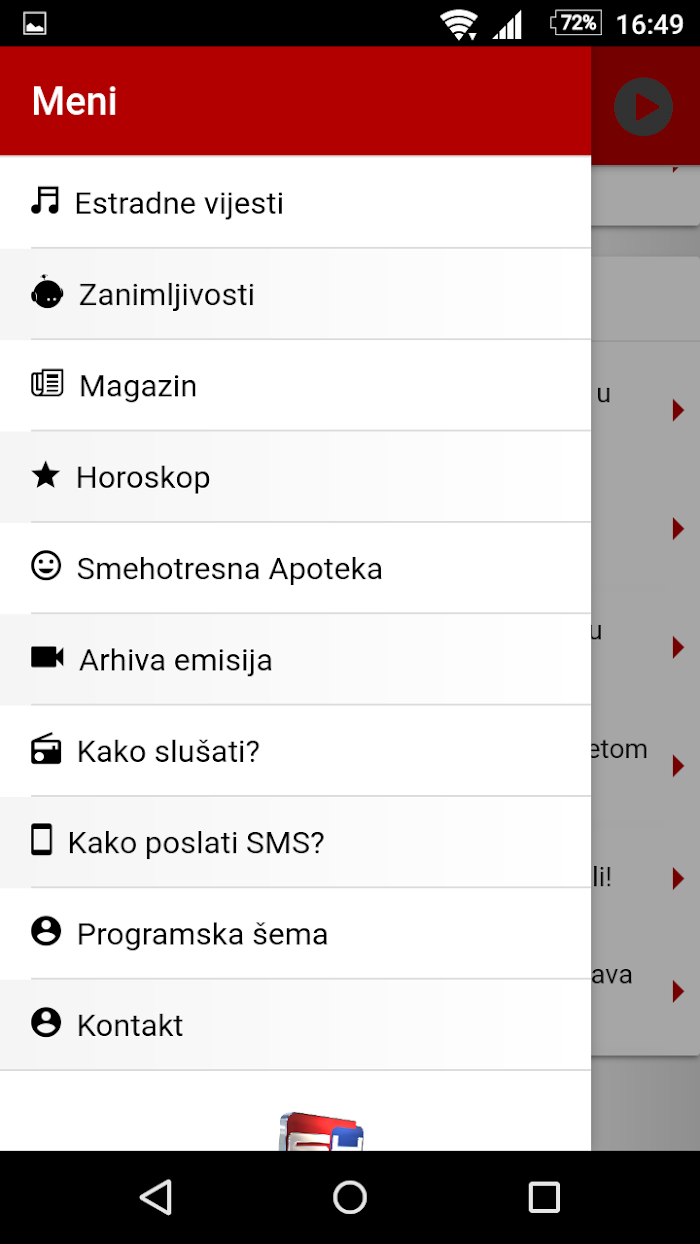700x1244 pixels.
Task: Open the Magazin section
Action: pyautogui.click(x=295, y=385)
